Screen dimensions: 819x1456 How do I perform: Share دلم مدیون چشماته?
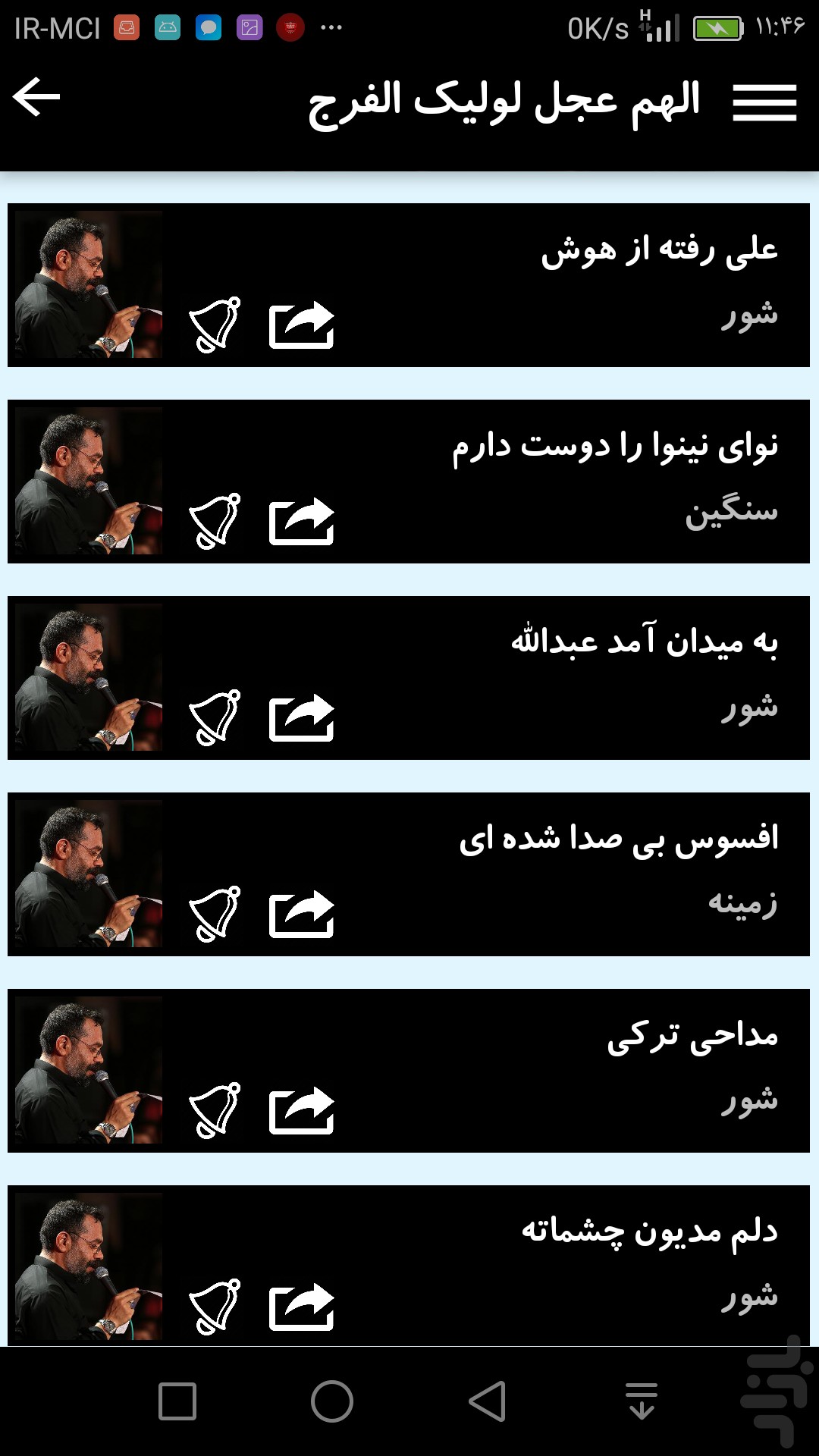[302, 1307]
